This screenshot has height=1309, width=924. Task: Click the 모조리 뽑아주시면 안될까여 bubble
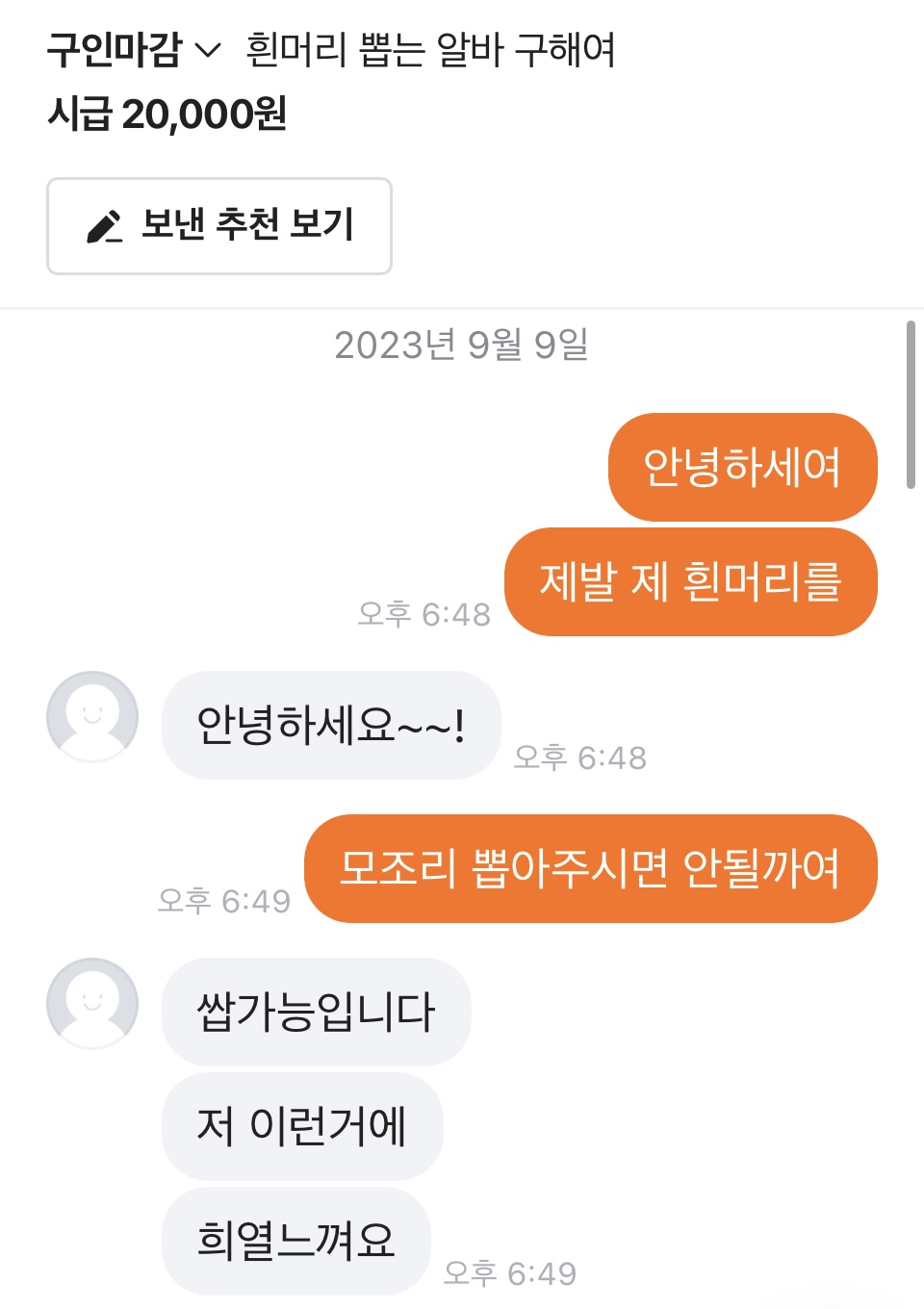(590, 868)
